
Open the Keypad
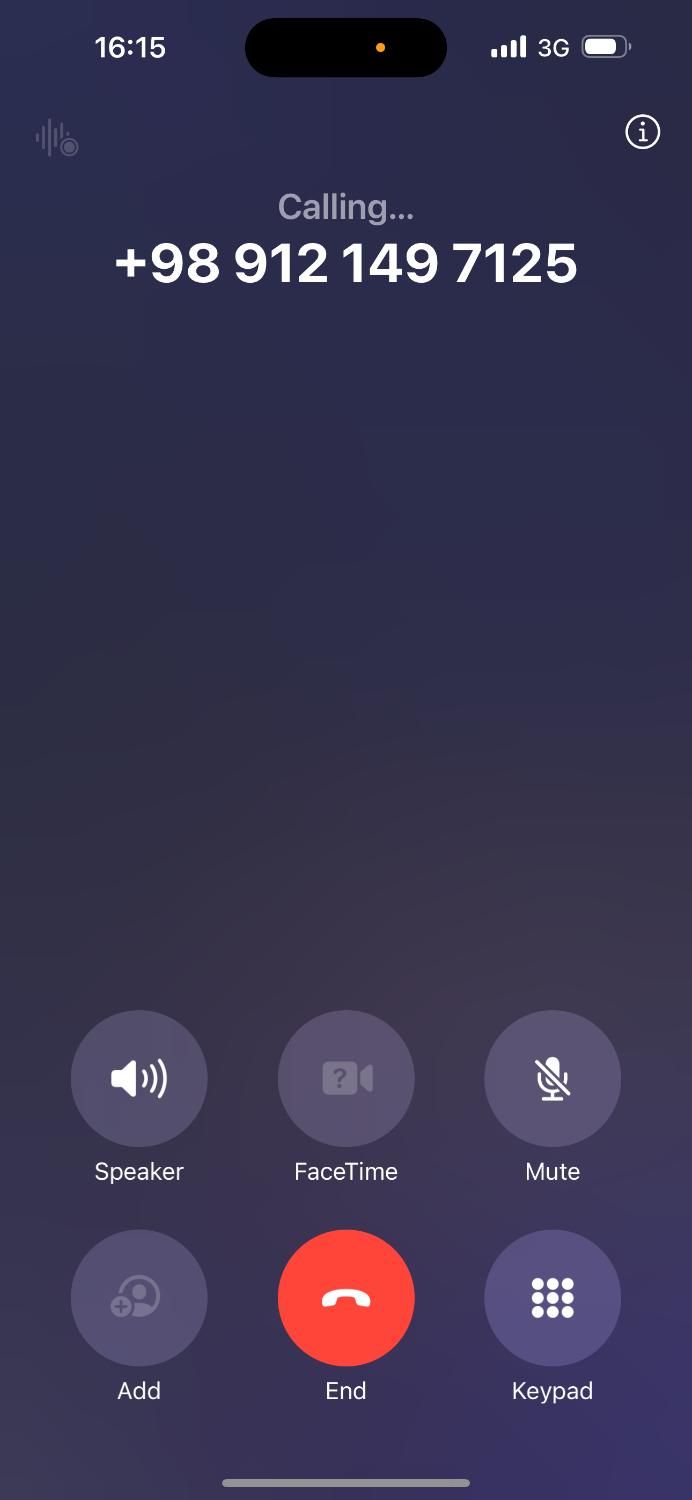pos(552,1297)
